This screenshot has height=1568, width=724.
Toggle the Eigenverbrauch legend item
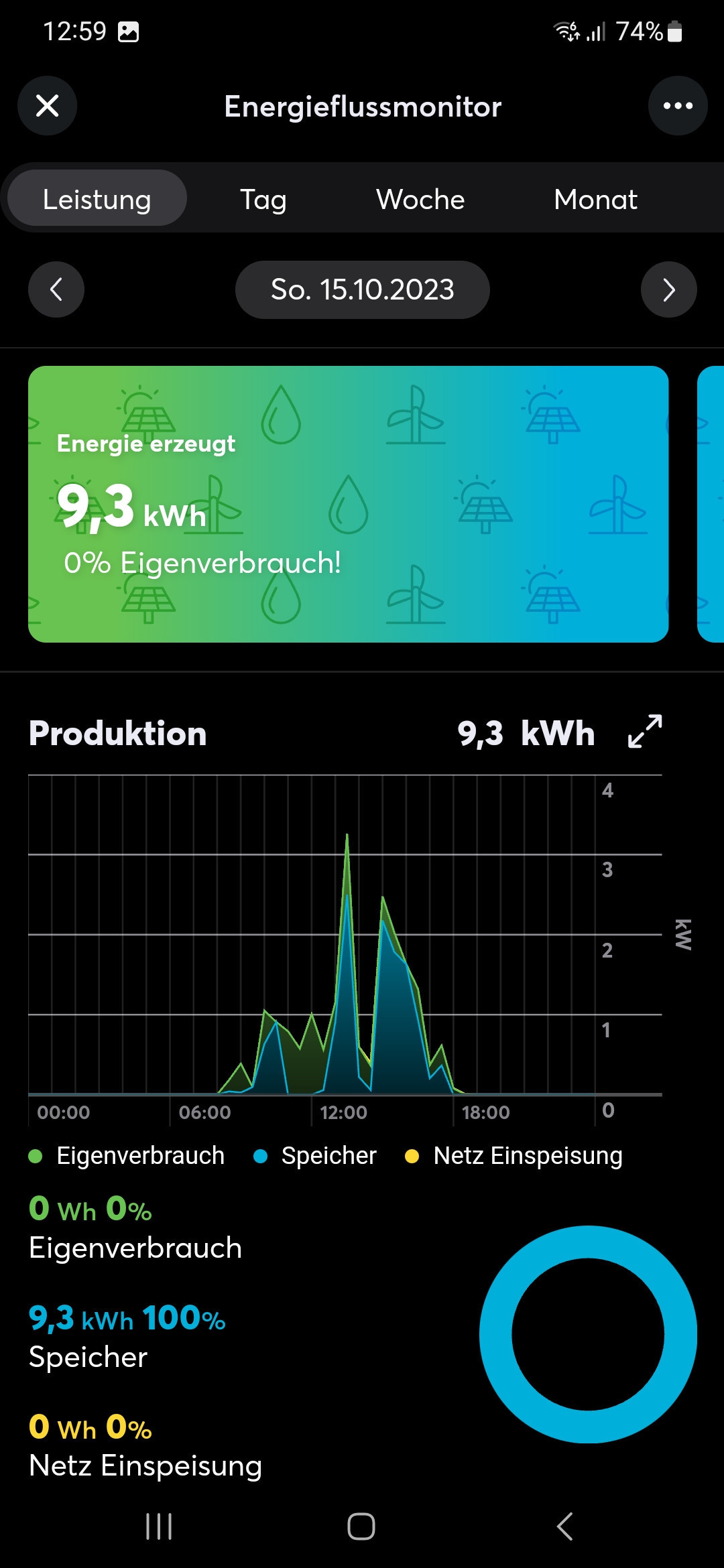pyautogui.click(x=127, y=1156)
